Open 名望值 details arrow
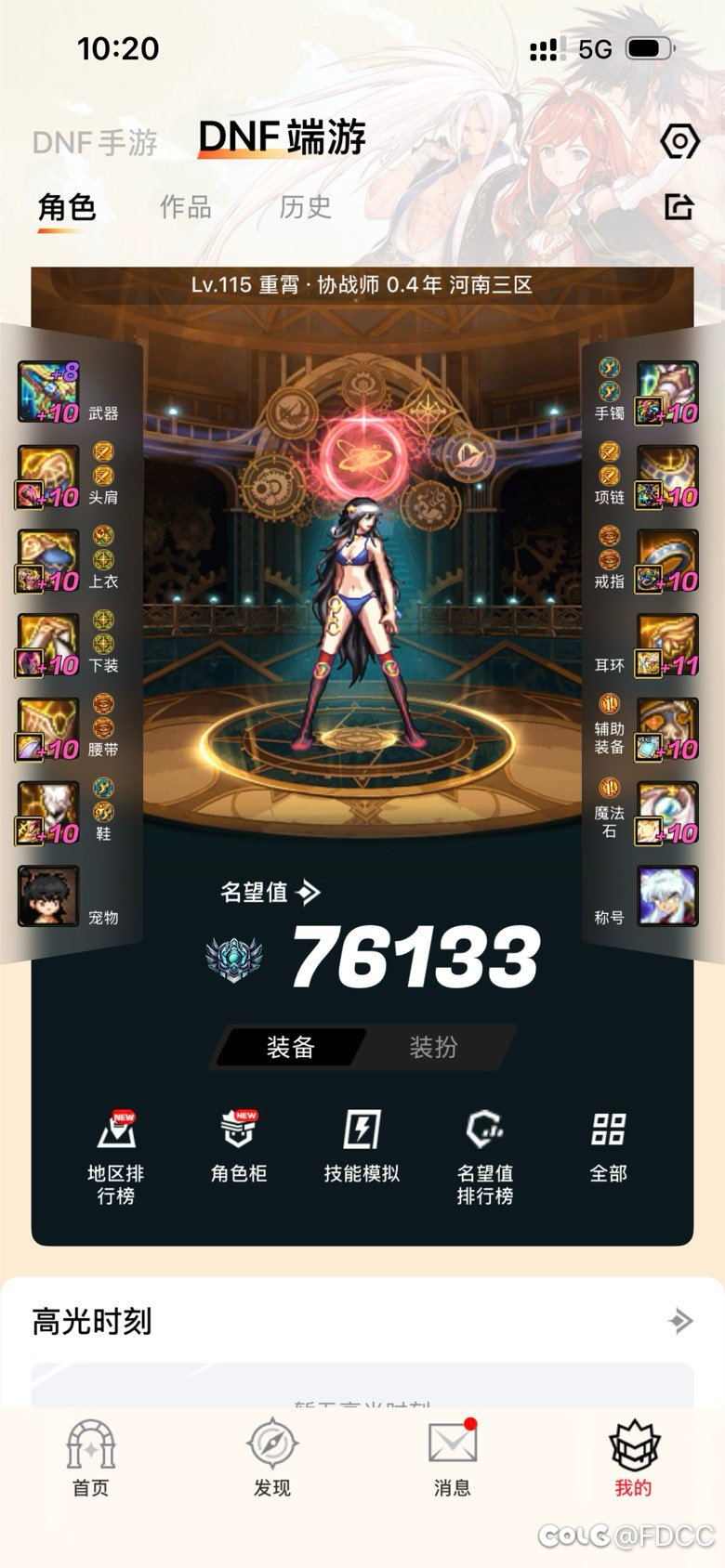This screenshot has height=1568, width=725. [309, 893]
